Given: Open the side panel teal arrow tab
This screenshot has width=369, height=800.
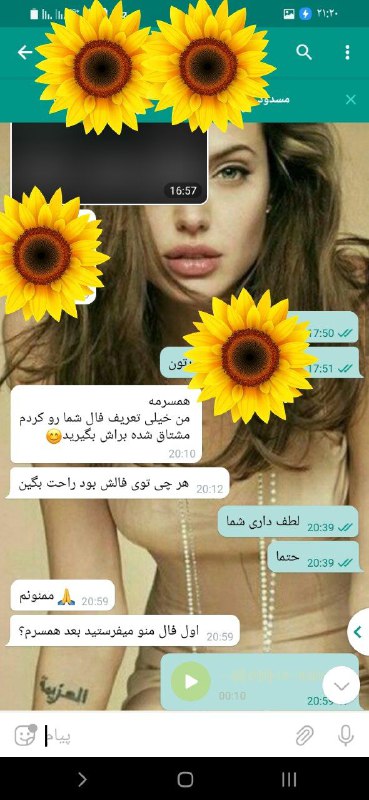Looking at the screenshot, I should click(358, 632).
